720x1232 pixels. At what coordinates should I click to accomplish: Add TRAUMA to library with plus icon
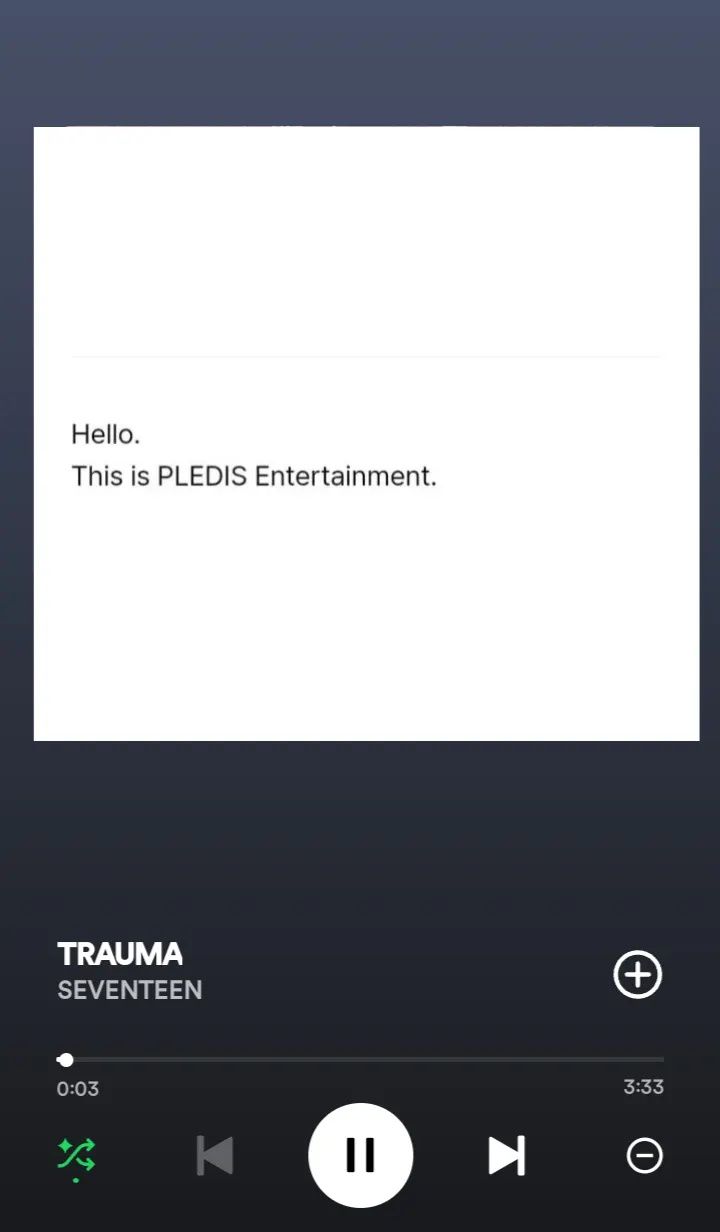click(638, 974)
